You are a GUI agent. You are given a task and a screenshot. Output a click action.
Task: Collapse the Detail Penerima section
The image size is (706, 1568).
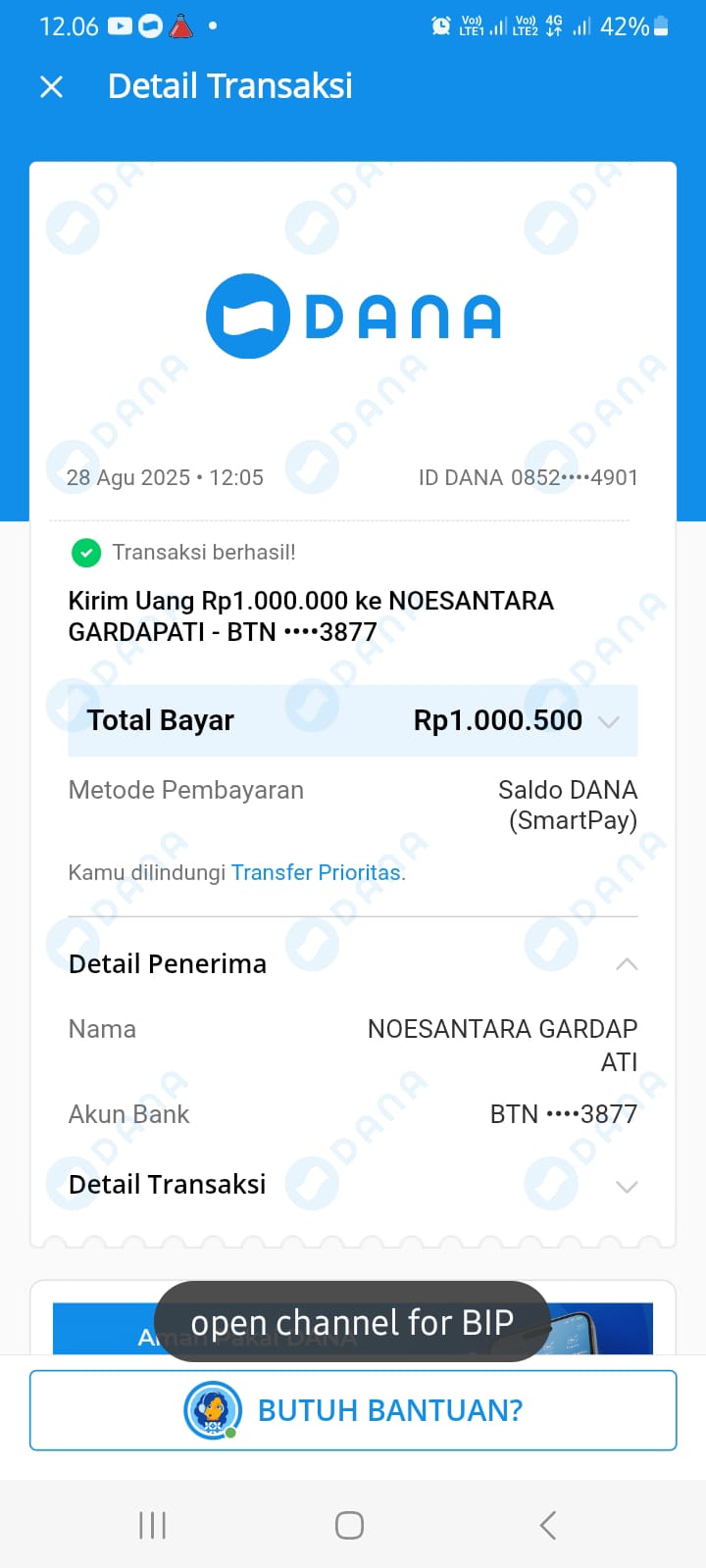pyautogui.click(x=626, y=963)
